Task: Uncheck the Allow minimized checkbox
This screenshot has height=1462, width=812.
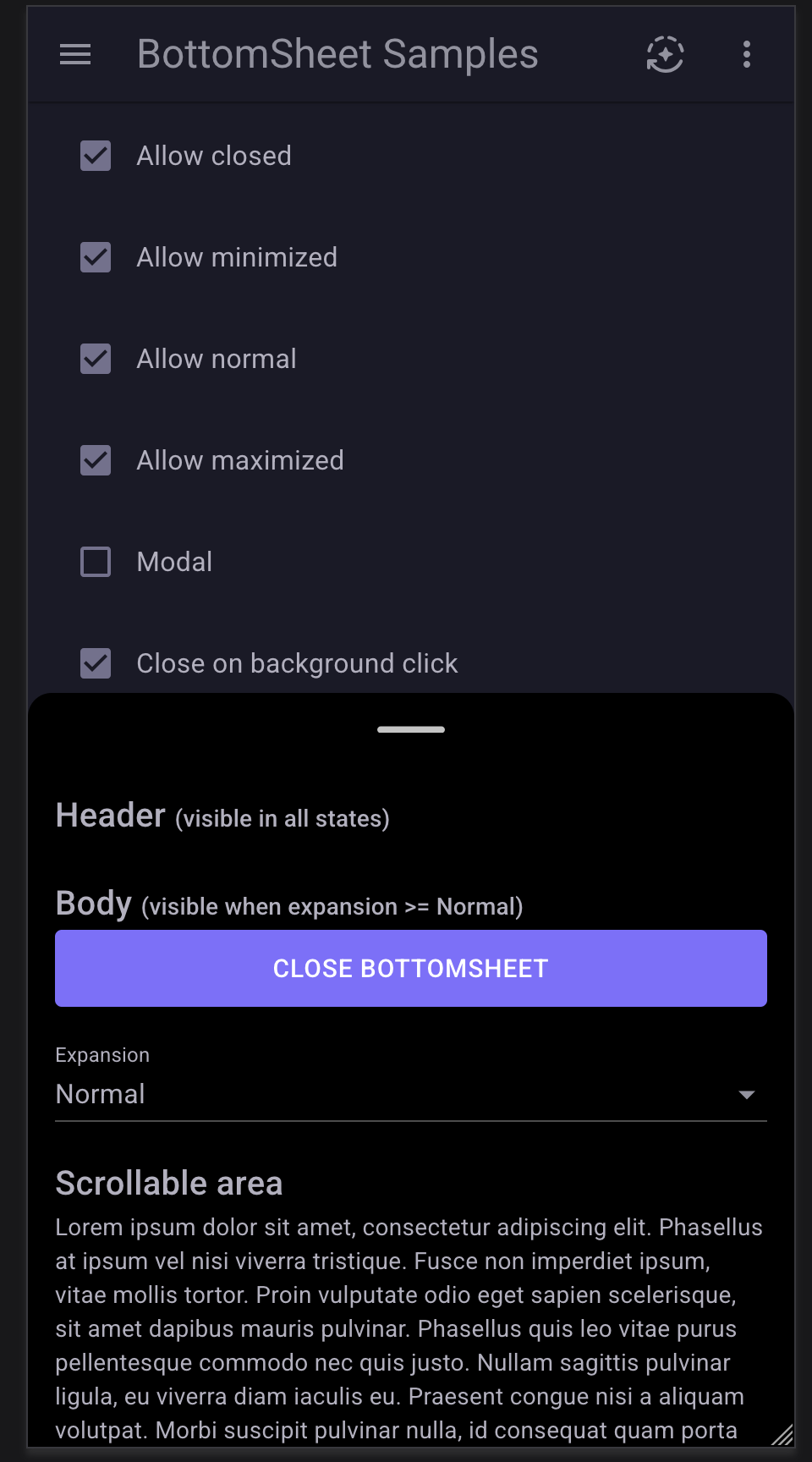Action: tap(96, 257)
